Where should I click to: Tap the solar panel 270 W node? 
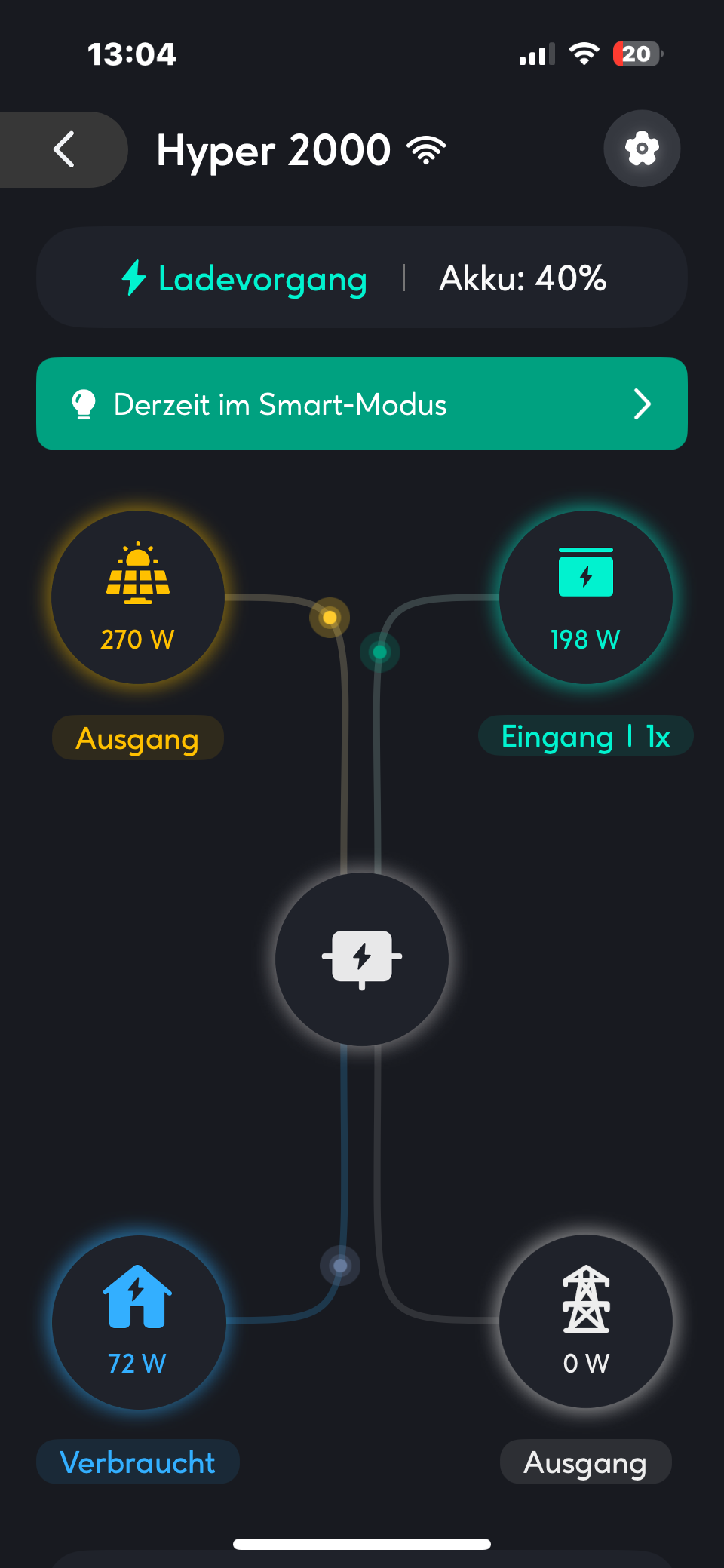138,597
